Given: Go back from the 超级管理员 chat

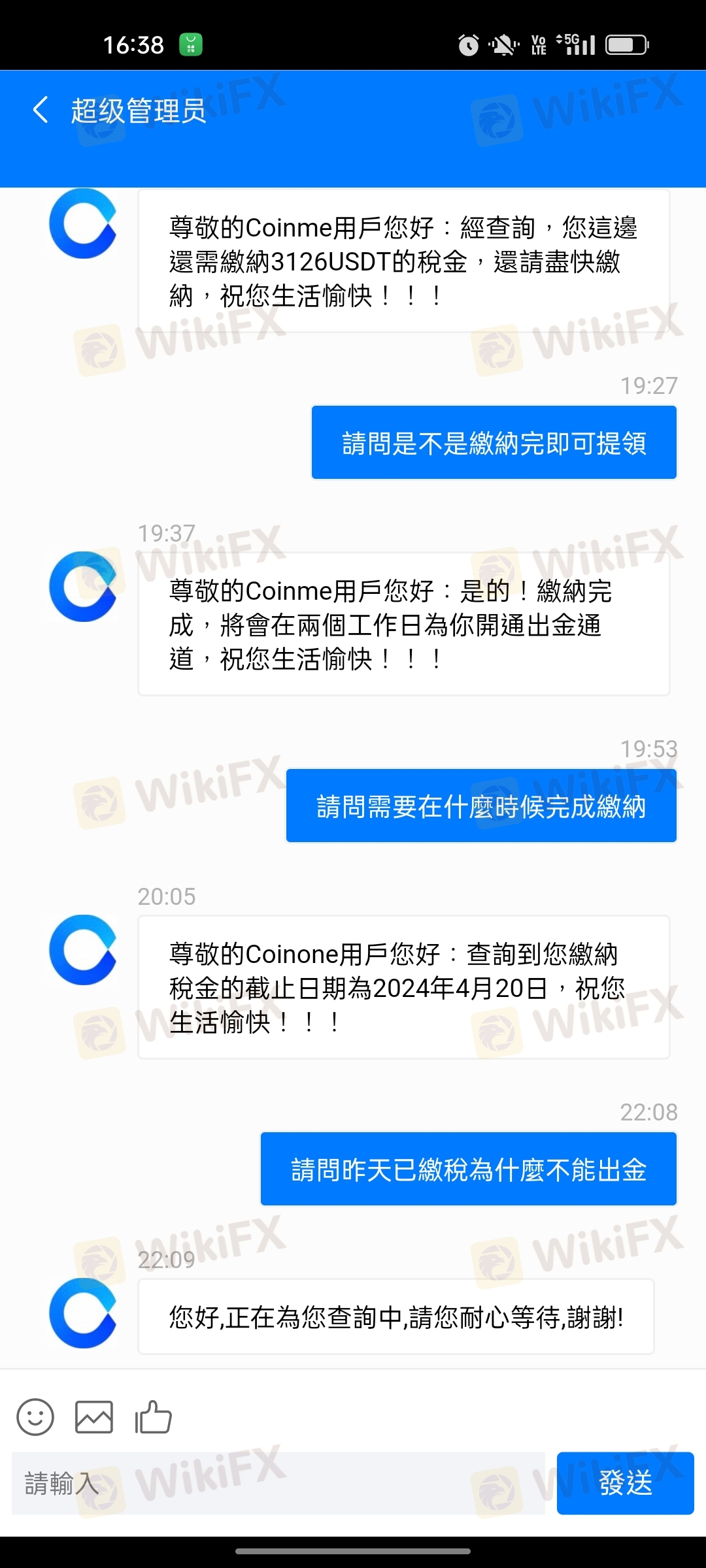Looking at the screenshot, I should coord(41,110).
